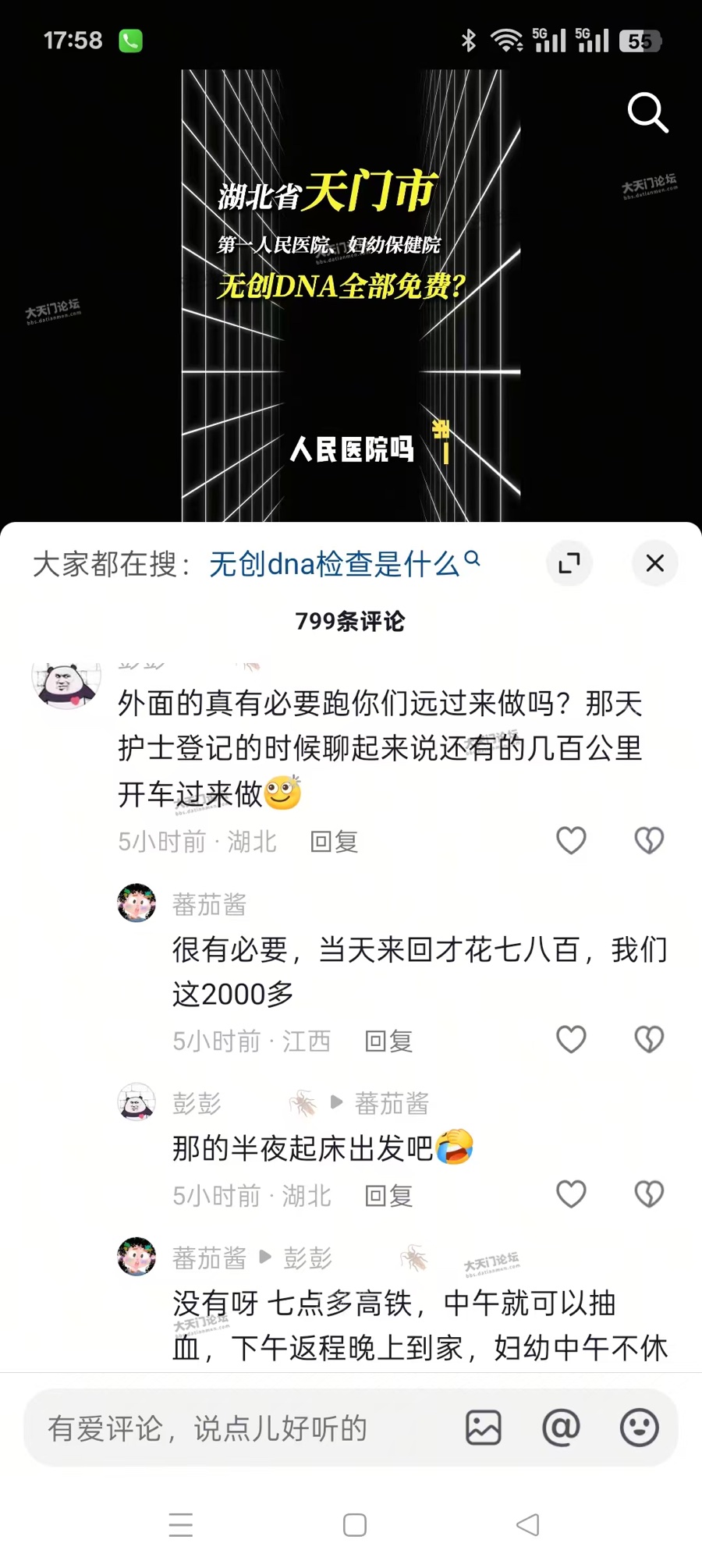The image size is (702, 1568).
Task: Mention someone with the @ icon
Action: [x=561, y=1428]
